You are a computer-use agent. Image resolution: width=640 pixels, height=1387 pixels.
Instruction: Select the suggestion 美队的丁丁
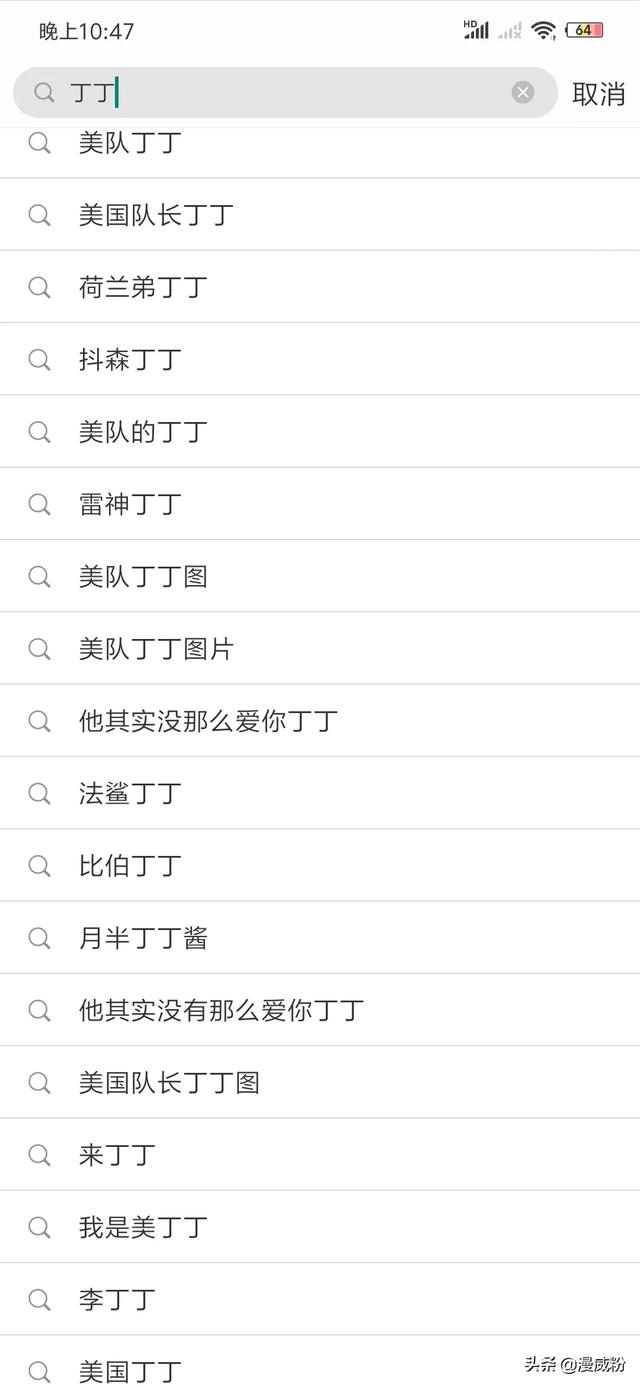(320, 431)
